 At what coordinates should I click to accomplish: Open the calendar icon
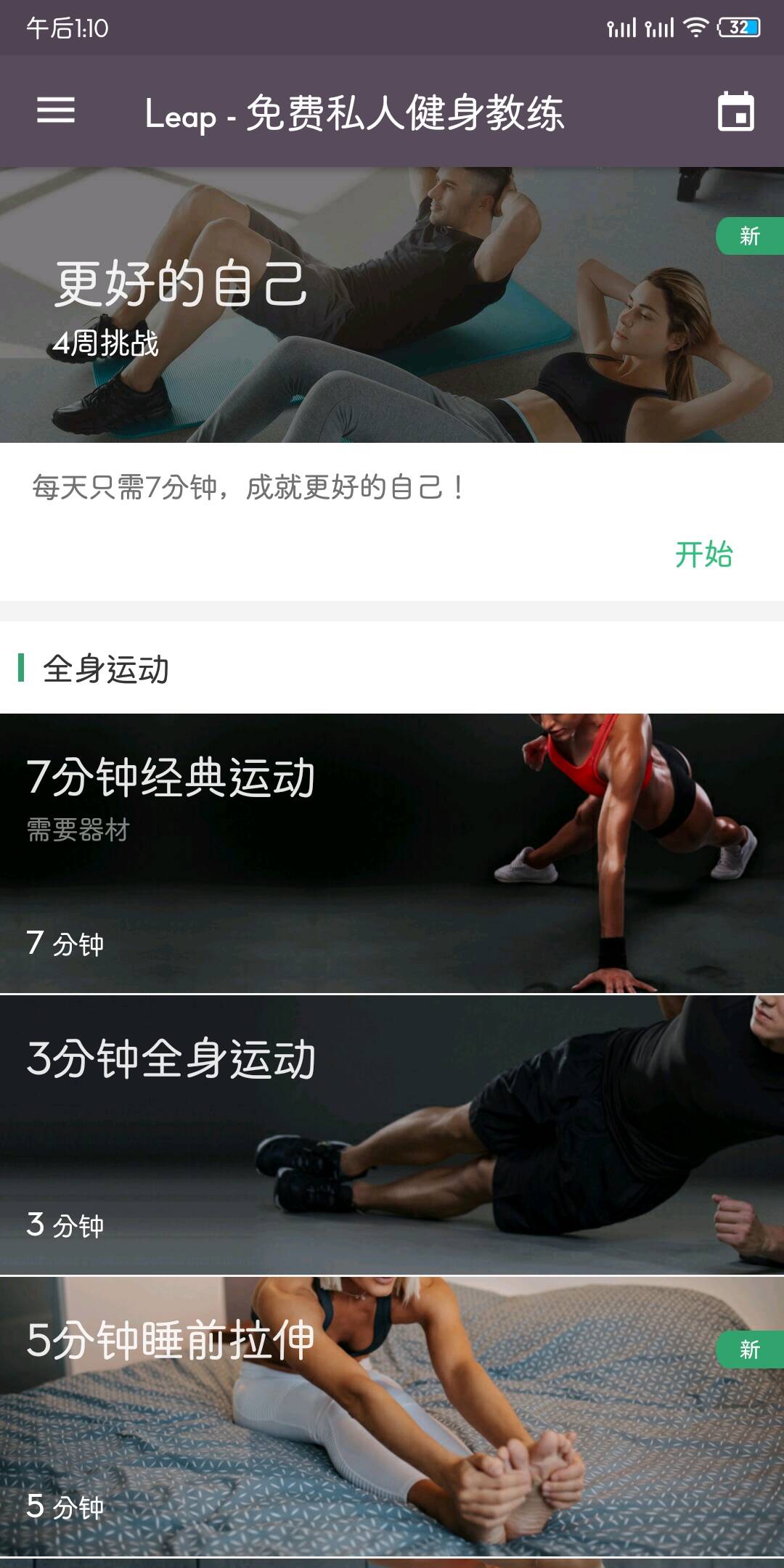point(735,112)
